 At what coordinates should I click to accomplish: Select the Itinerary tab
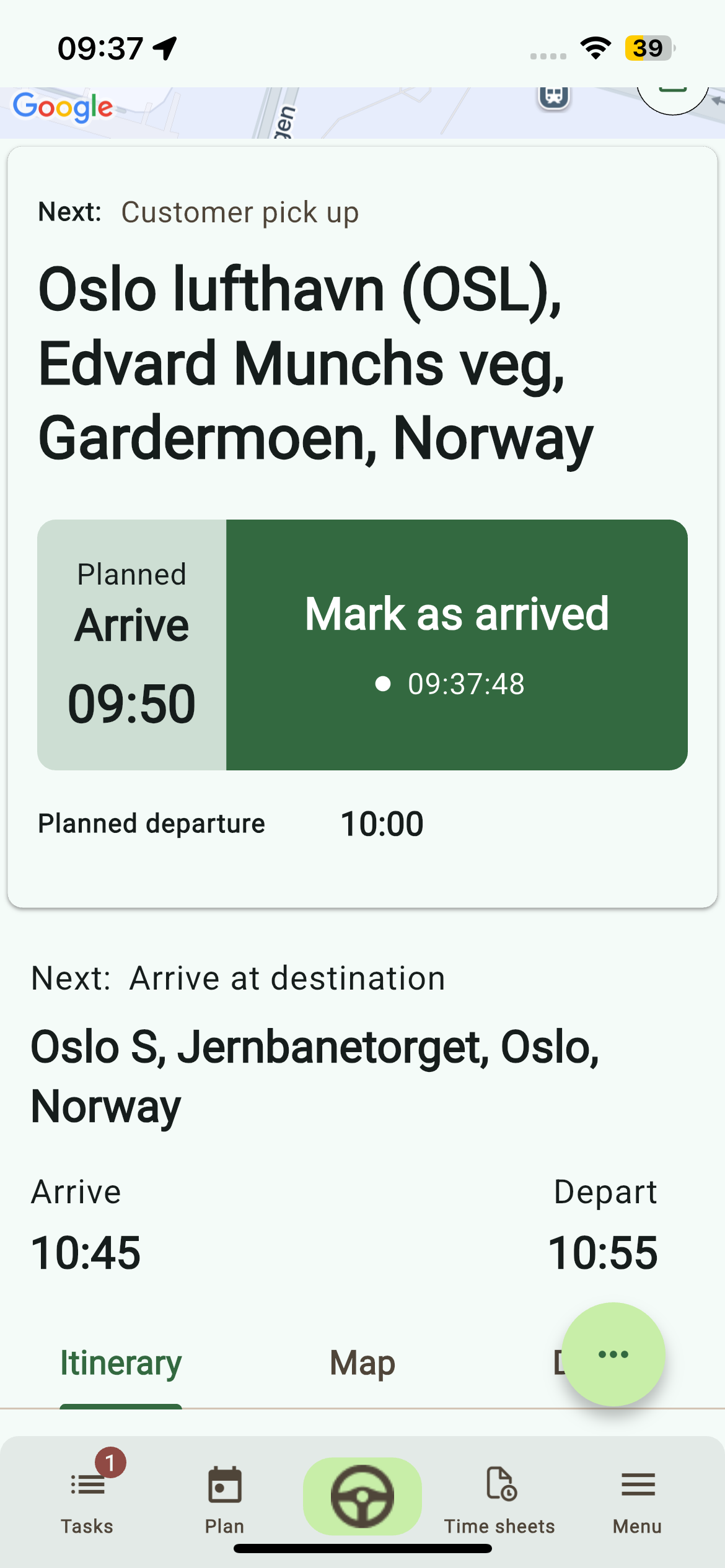tap(121, 1364)
